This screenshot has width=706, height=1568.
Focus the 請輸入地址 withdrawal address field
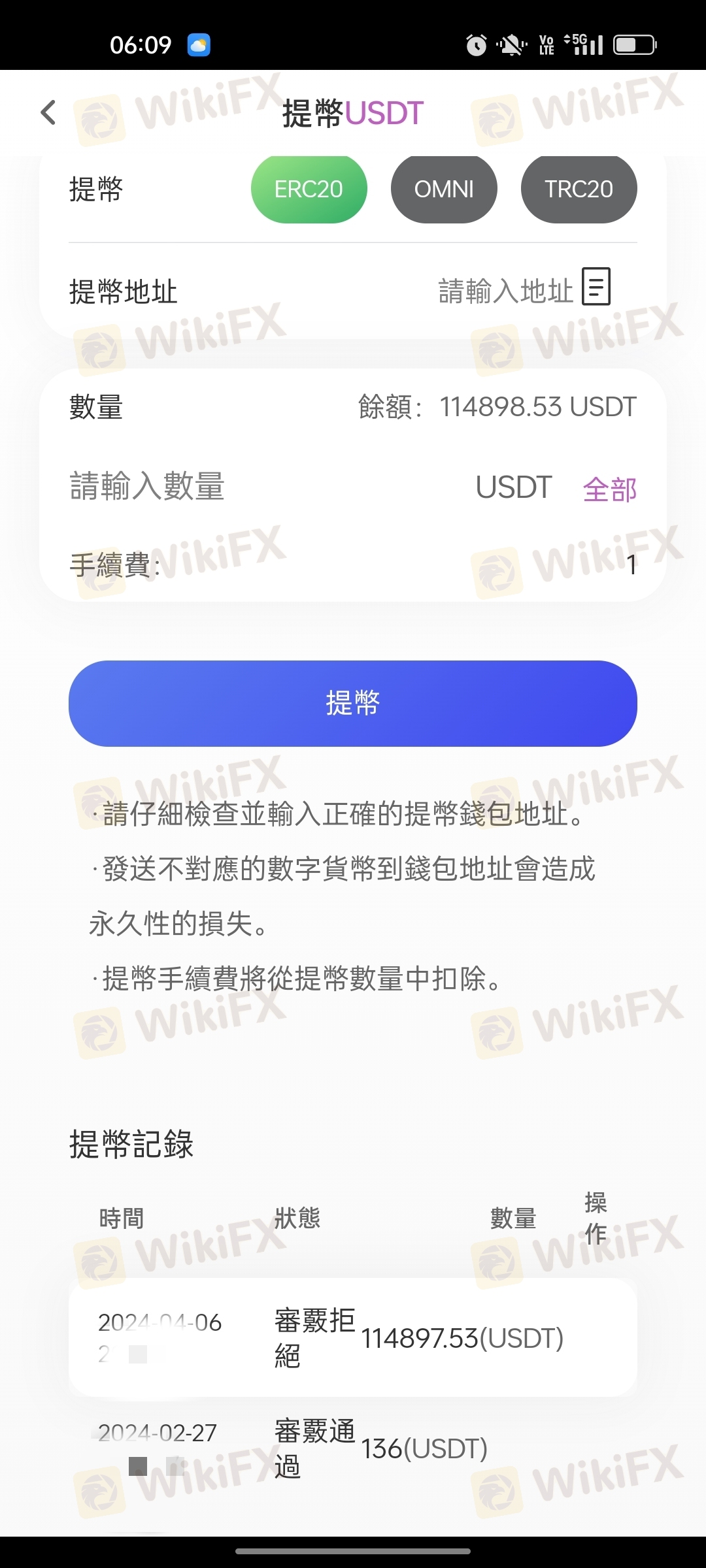coord(505,291)
